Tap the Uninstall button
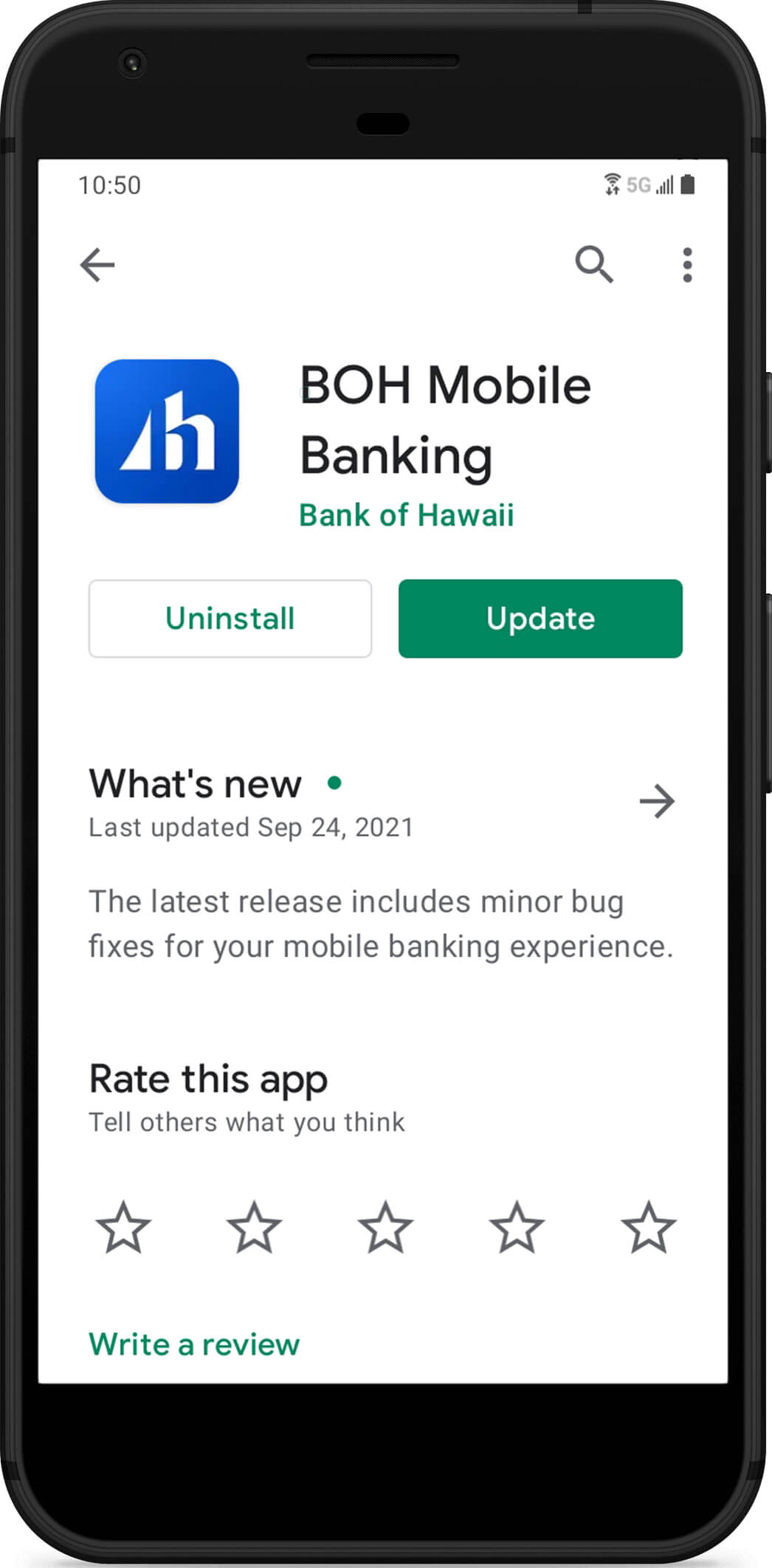Viewport: 772px width, 1568px height. point(230,619)
